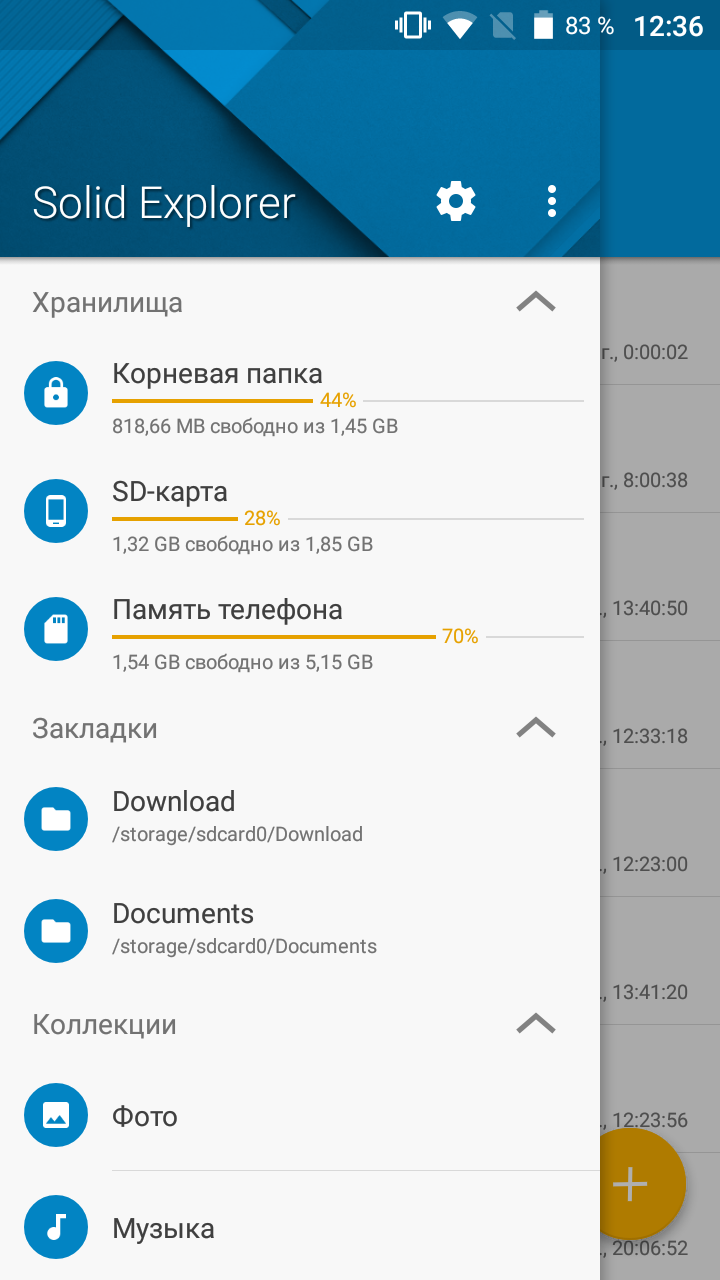Open the Фото collection
Image resolution: width=720 pixels, height=1280 pixels.
click(x=300, y=1116)
